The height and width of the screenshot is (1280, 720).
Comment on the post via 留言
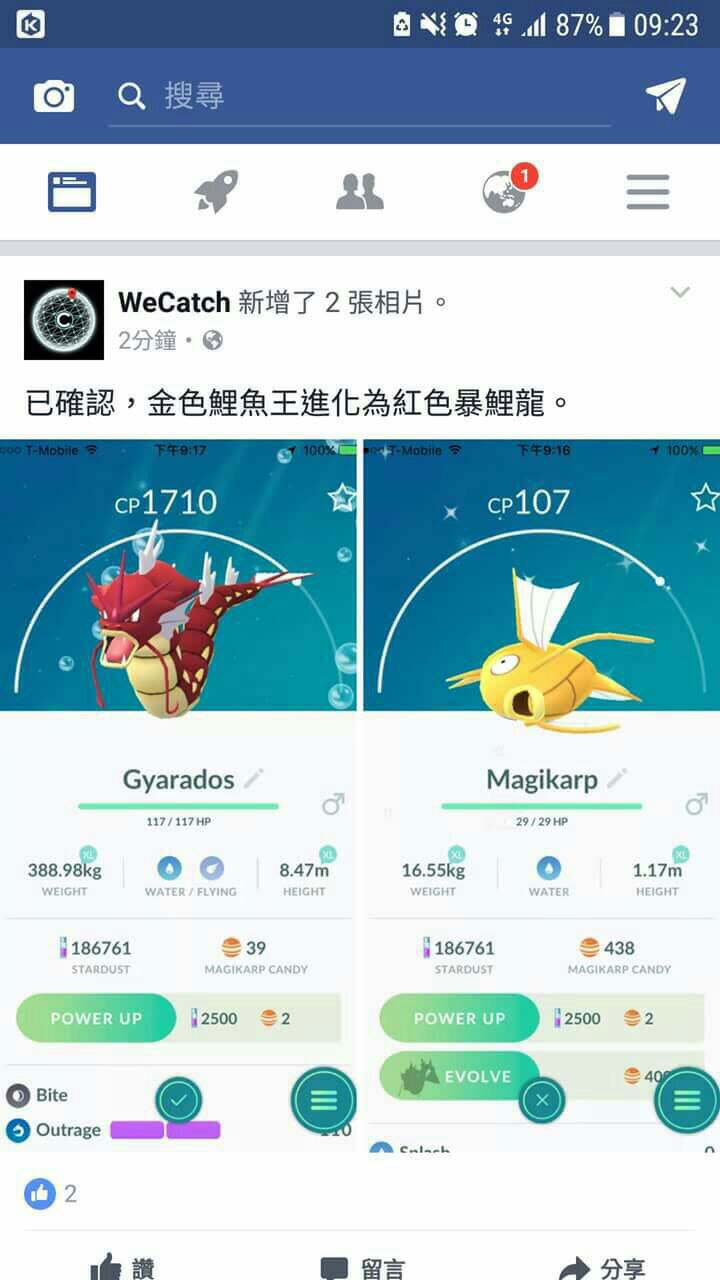pos(362,1267)
